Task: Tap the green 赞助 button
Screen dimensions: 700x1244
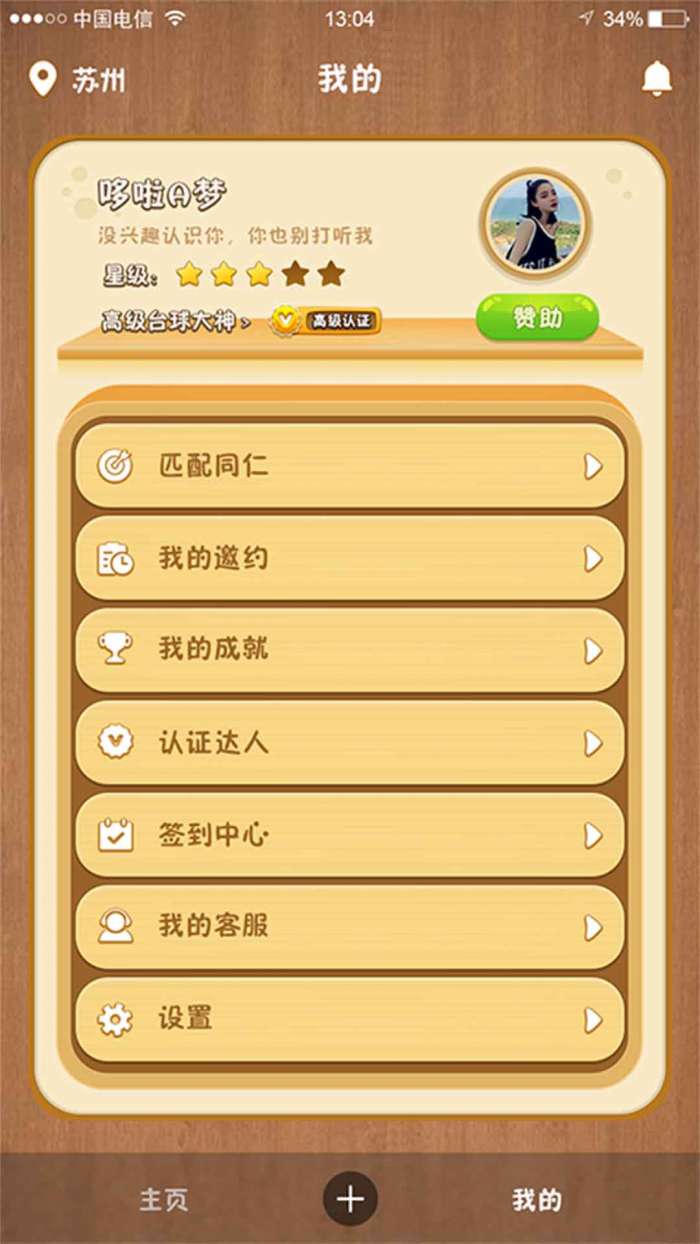Action: [x=537, y=318]
